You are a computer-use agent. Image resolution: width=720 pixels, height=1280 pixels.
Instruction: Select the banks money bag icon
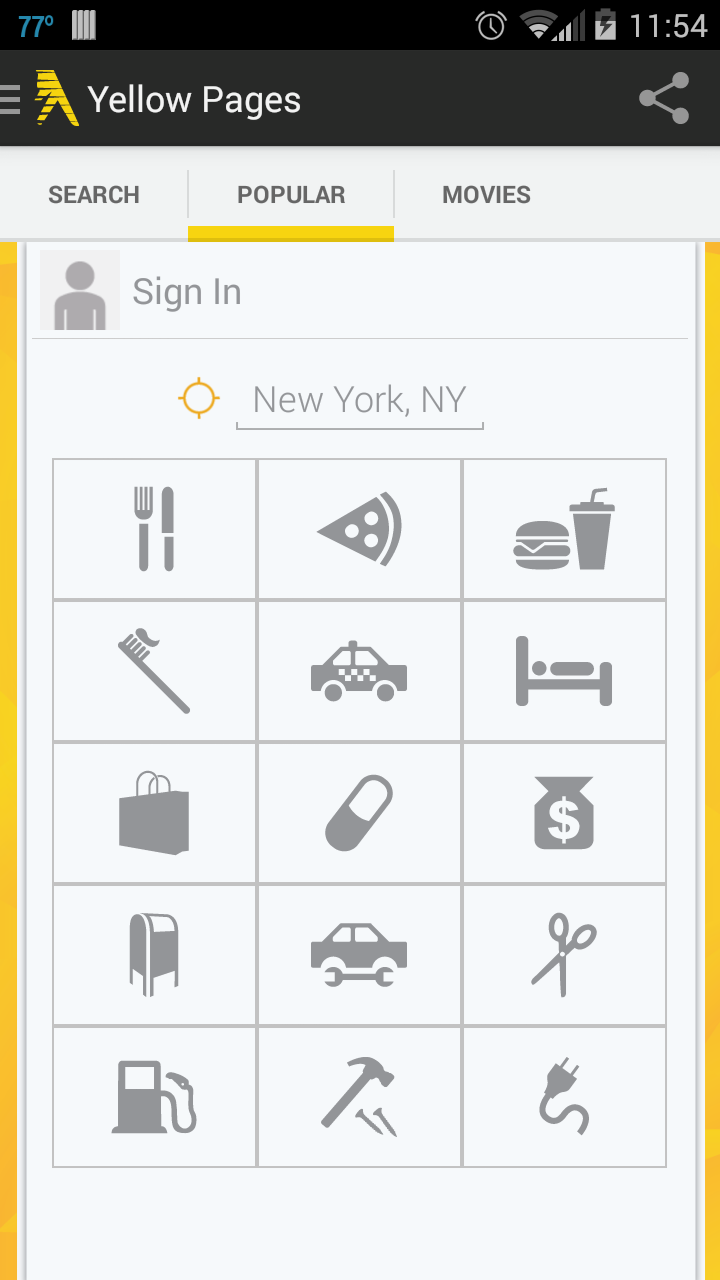tap(565, 813)
